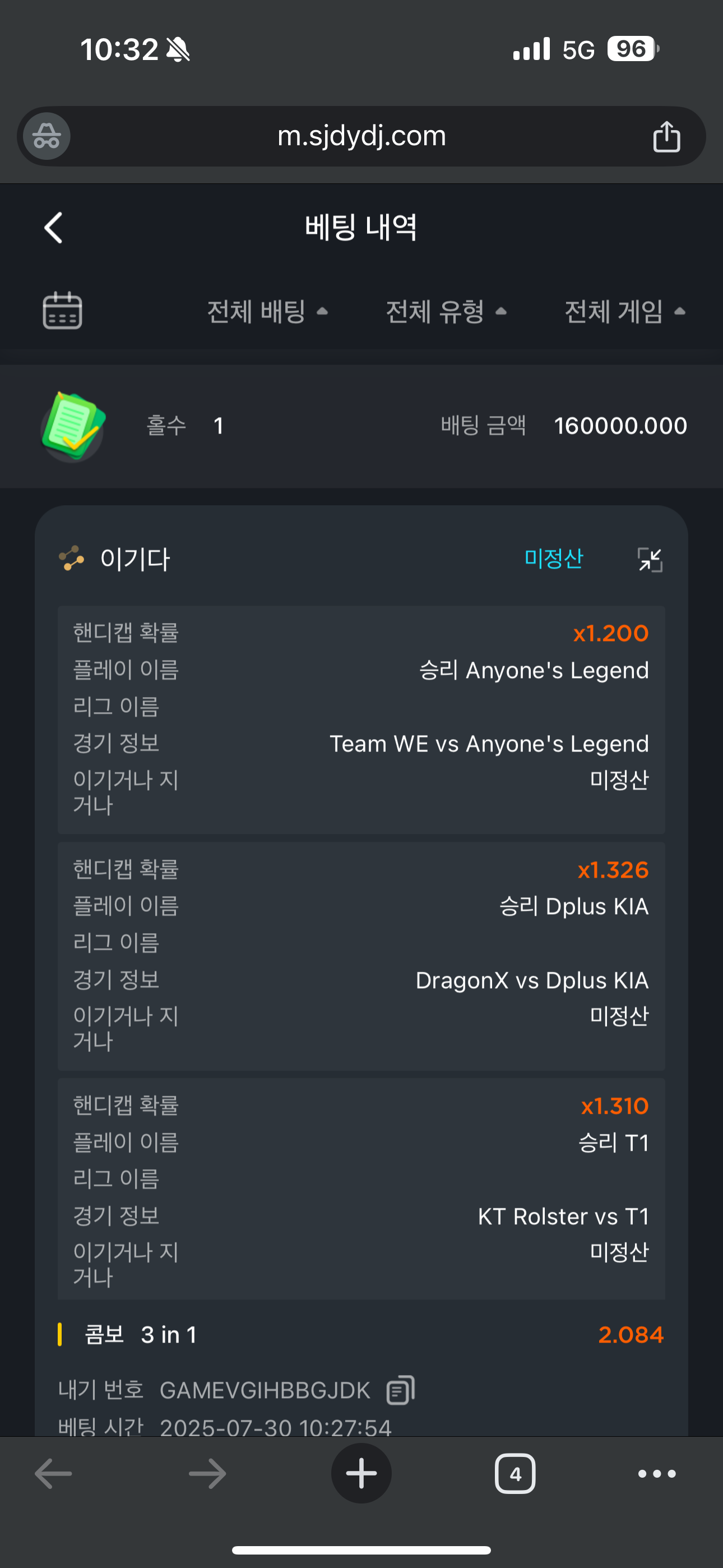Expand the 전체 배팅 dropdown
723x1568 pixels.
click(267, 312)
